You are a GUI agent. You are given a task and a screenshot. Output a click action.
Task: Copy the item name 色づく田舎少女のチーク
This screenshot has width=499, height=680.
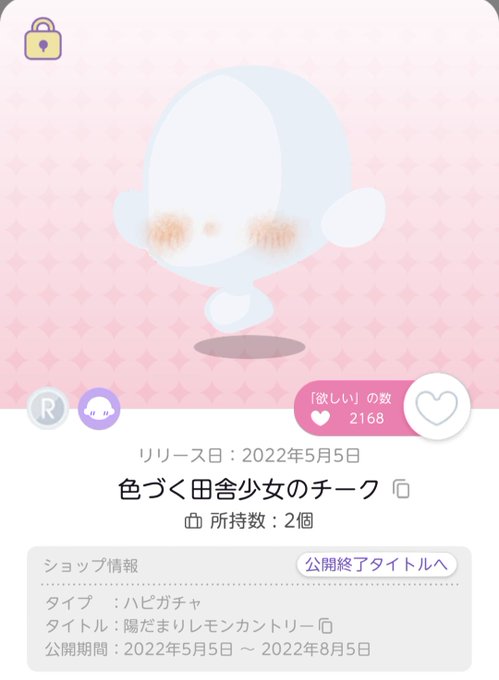[x=401, y=489]
